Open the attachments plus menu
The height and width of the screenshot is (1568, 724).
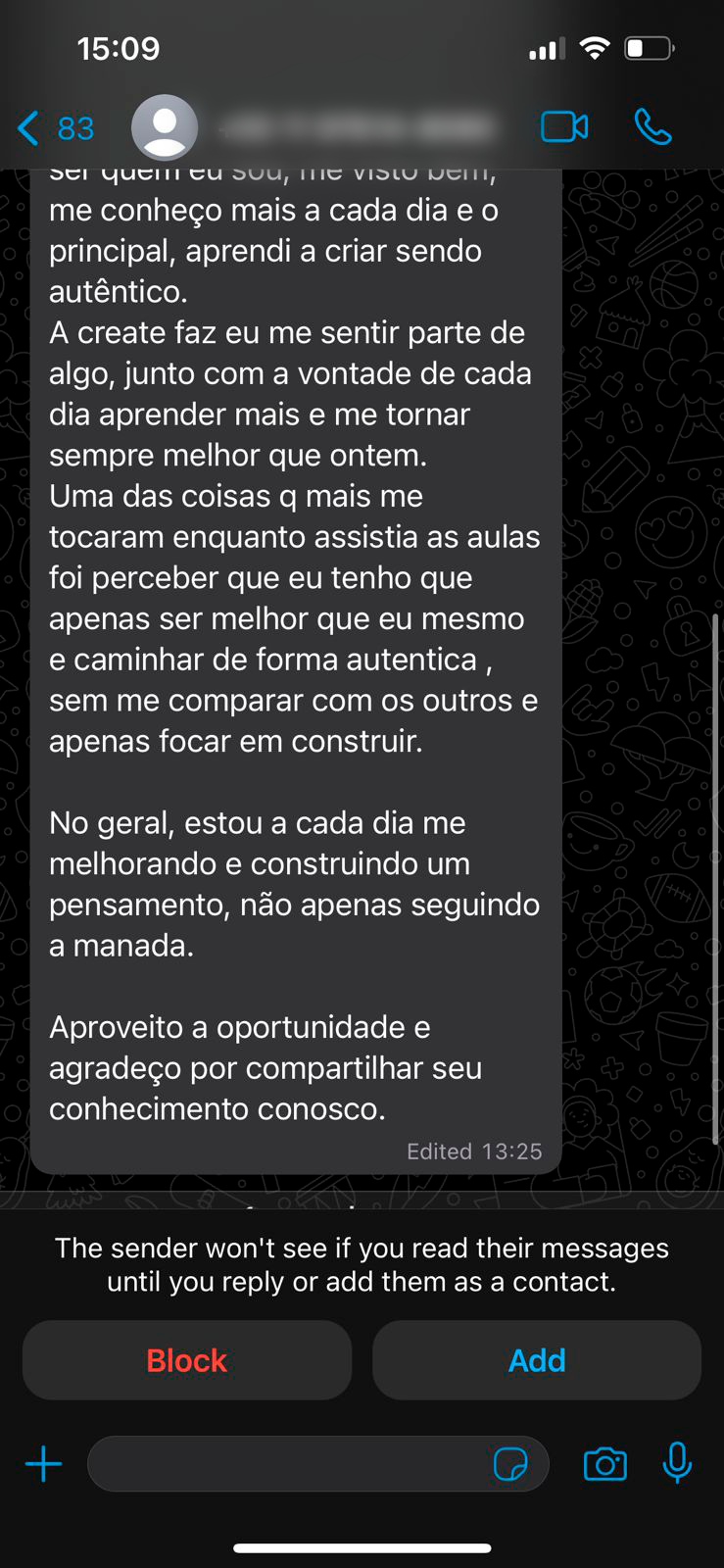43,1465
